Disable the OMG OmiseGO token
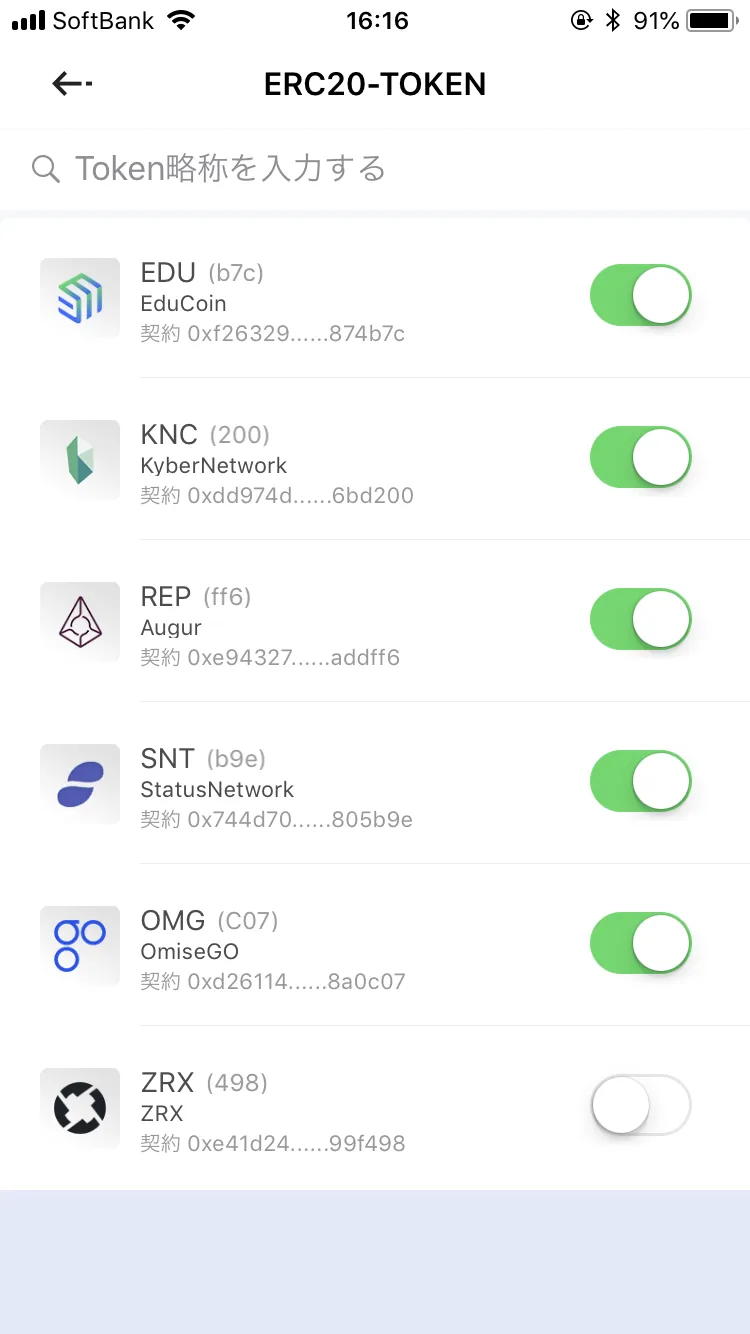 [x=641, y=943]
